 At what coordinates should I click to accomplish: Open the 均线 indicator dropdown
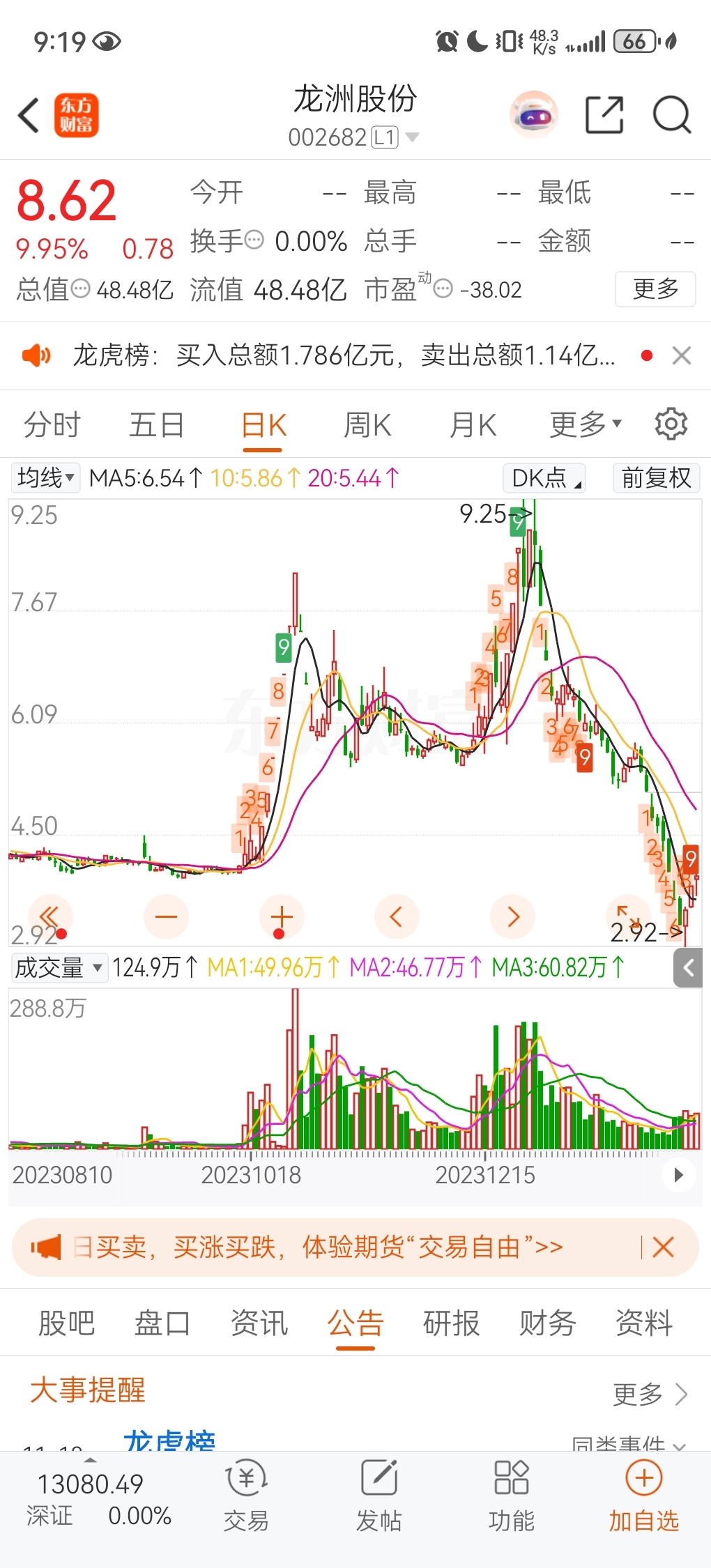(46, 478)
